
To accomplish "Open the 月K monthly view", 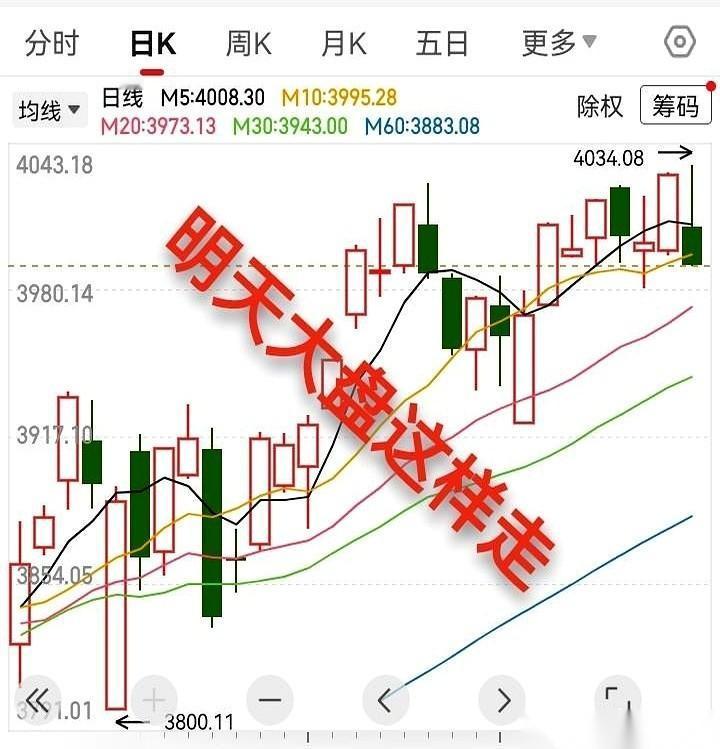I will tap(345, 42).
